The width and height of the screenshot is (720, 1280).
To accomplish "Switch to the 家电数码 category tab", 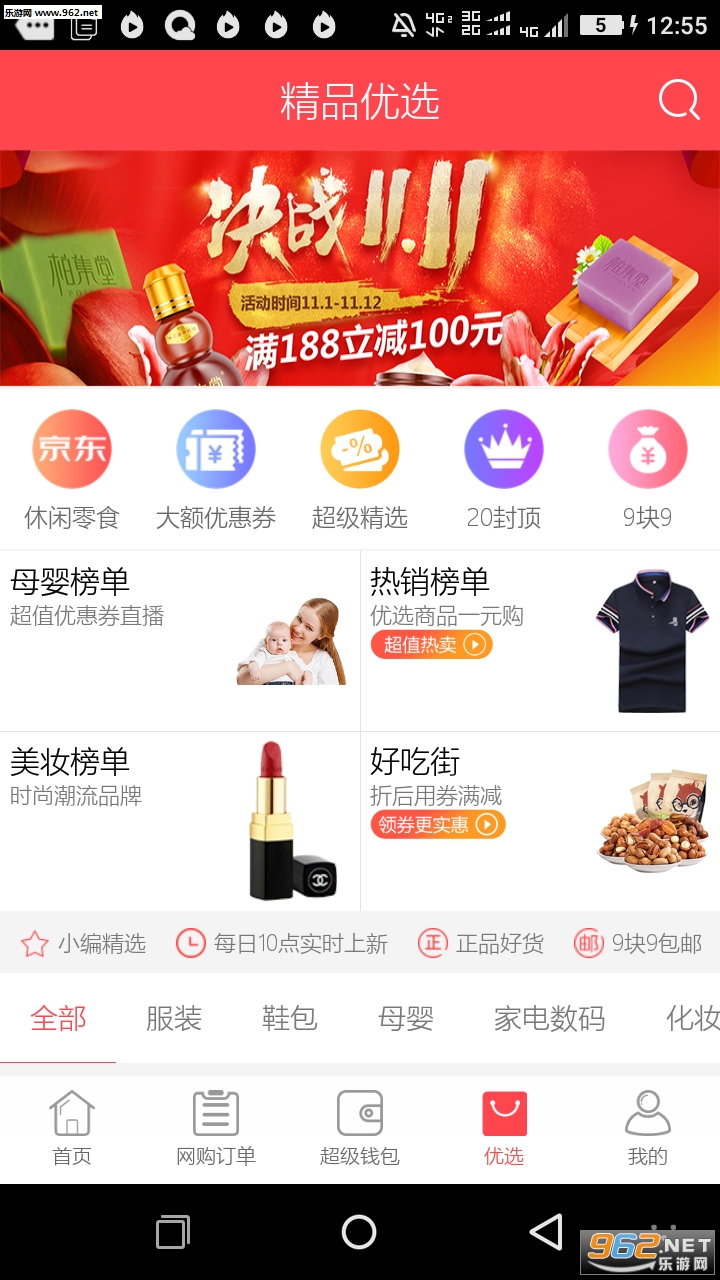I will (x=549, y=1019).
